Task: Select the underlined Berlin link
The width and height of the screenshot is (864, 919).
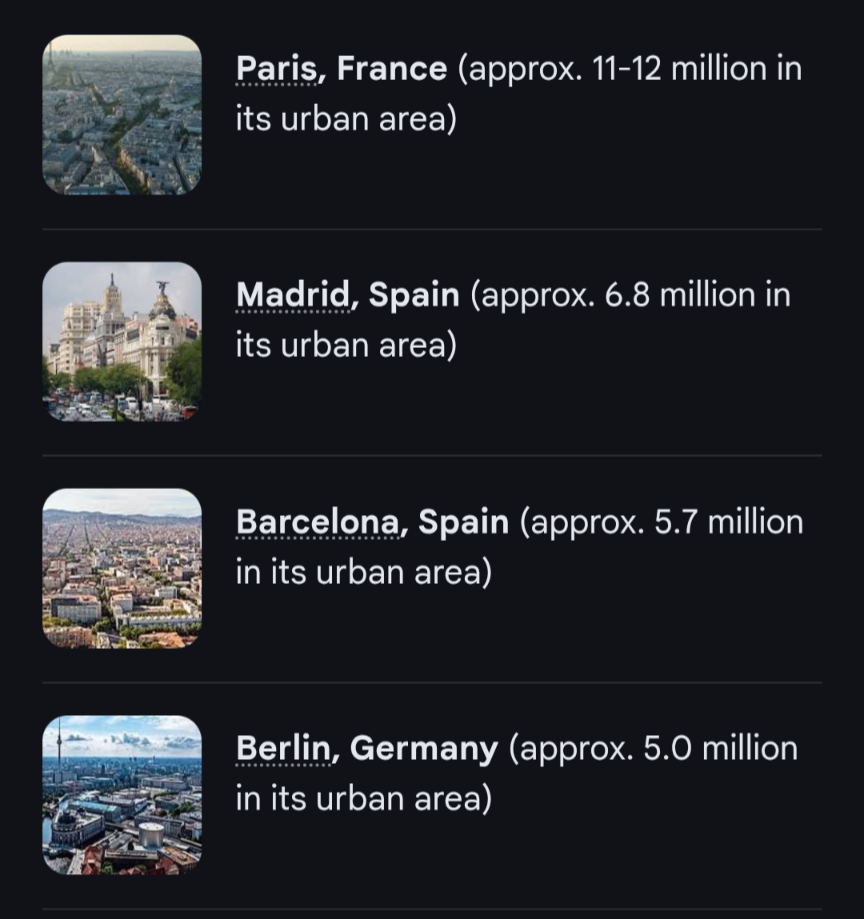Action: tap(283, 749)
